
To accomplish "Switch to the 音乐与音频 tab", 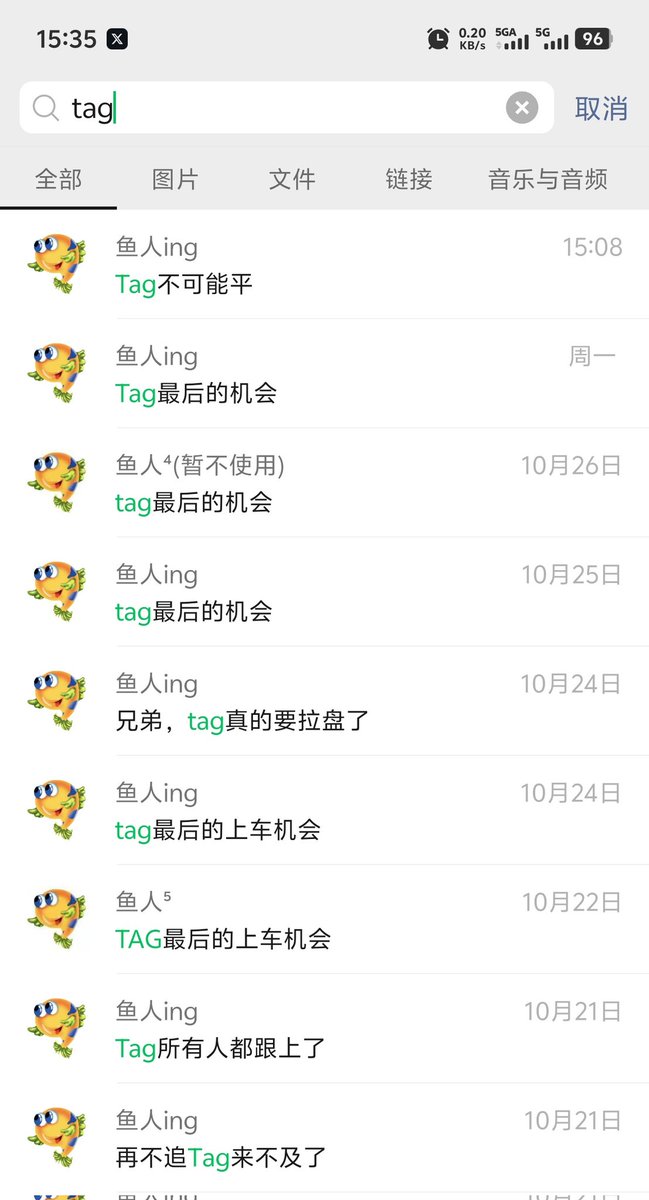I will (x=547, y=180).
